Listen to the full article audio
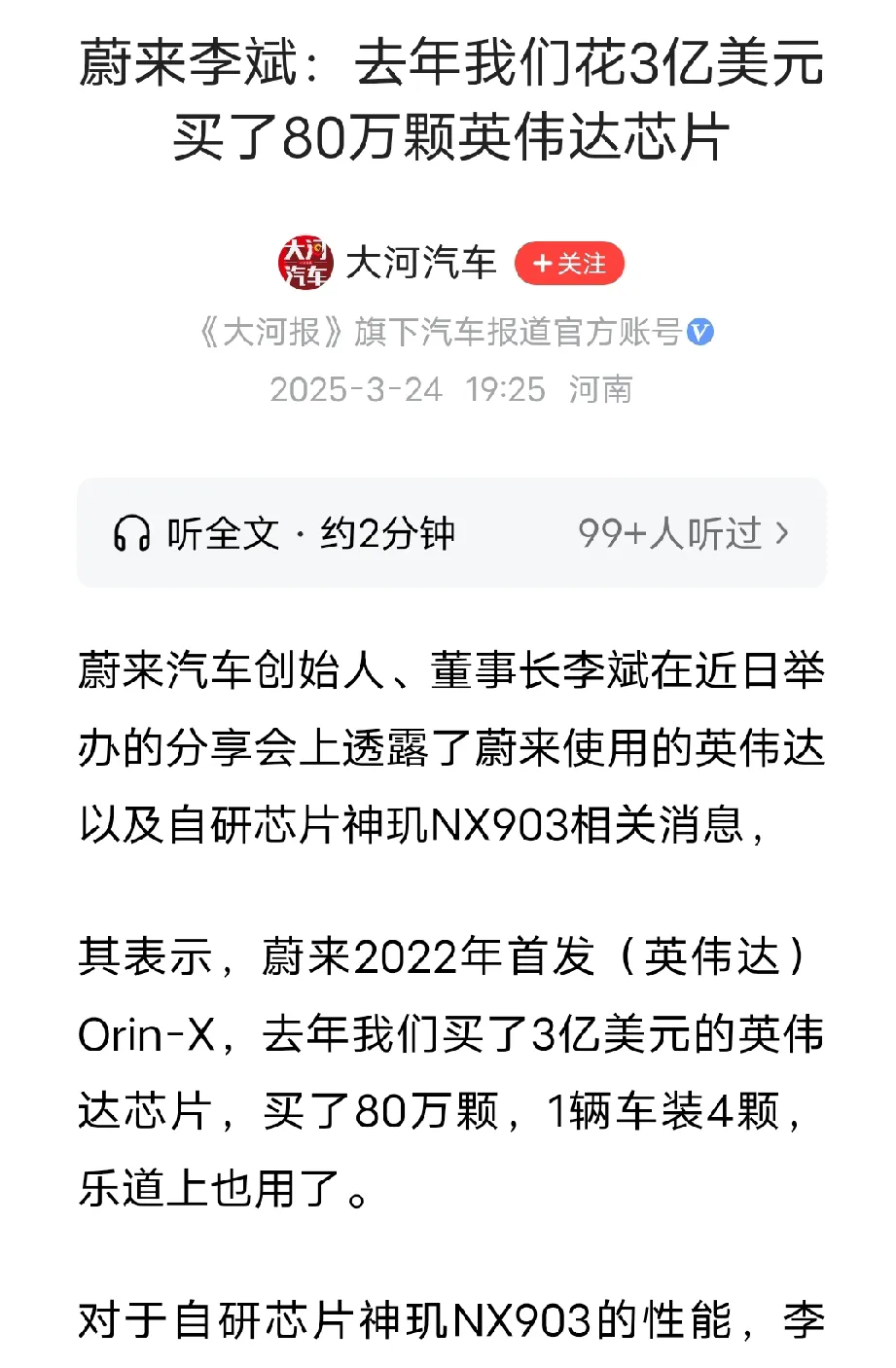 click(284, 533)
